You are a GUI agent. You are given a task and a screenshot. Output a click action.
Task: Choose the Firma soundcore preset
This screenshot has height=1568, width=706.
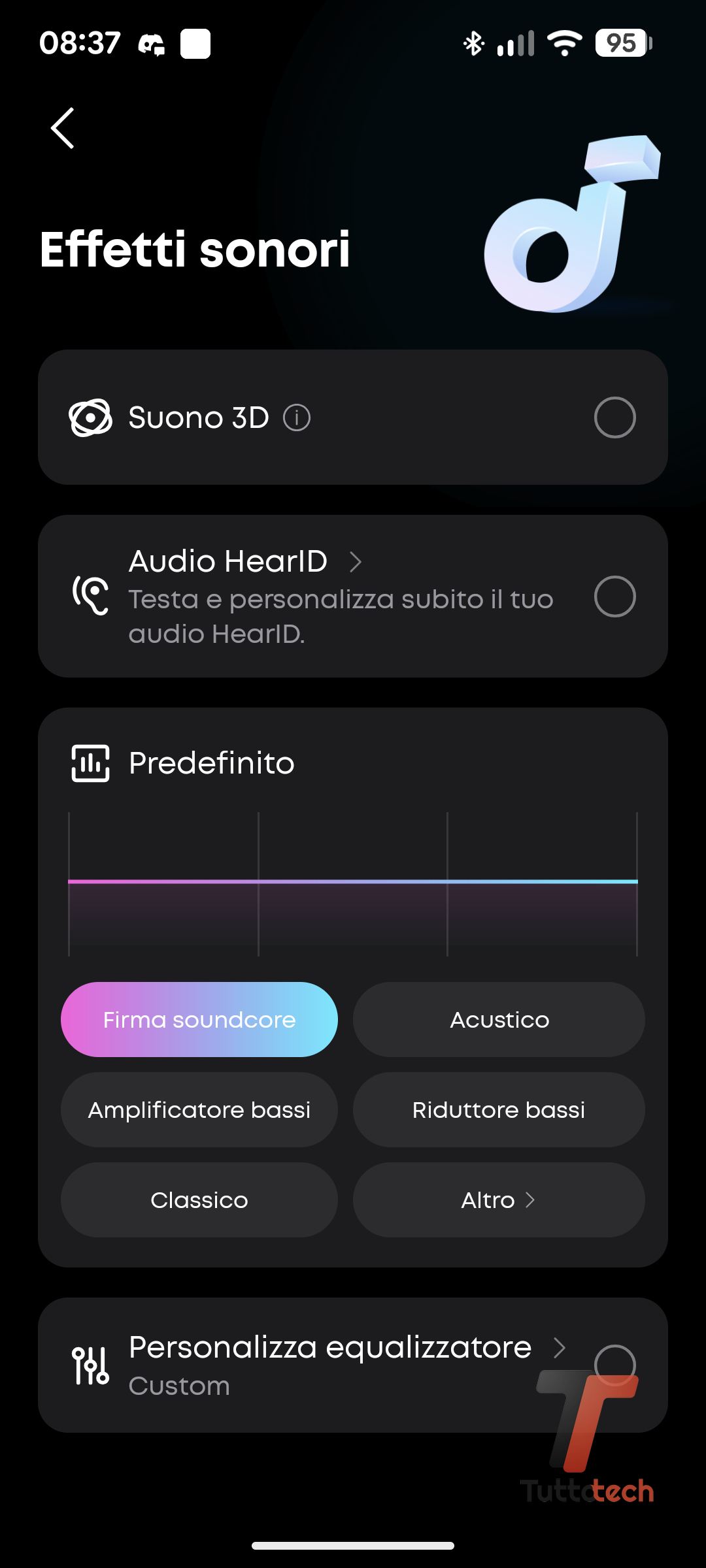coord(199,1020)
